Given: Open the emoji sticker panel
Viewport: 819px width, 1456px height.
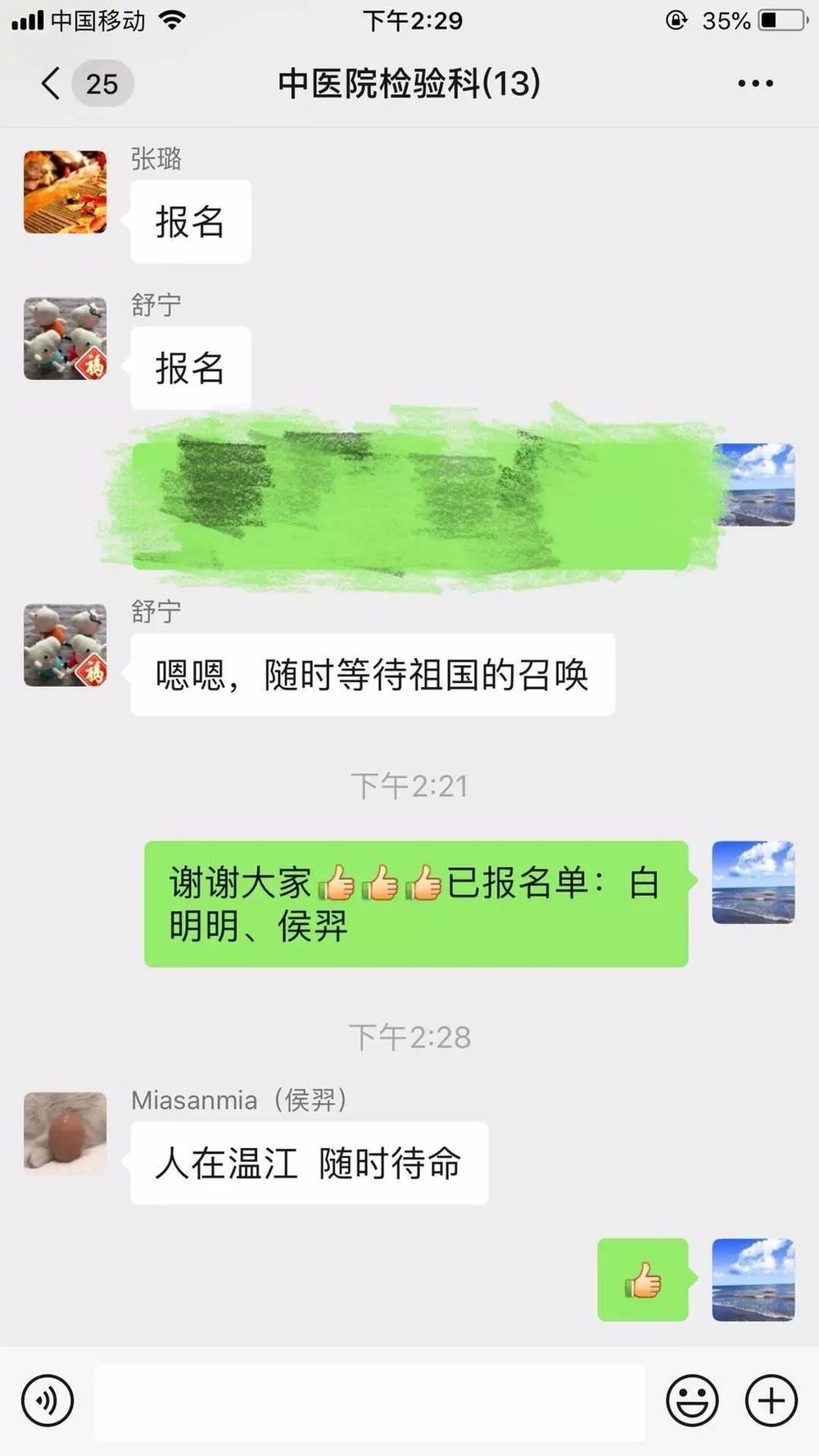Looking at the screenshot, I should [x=691, y=1400].
